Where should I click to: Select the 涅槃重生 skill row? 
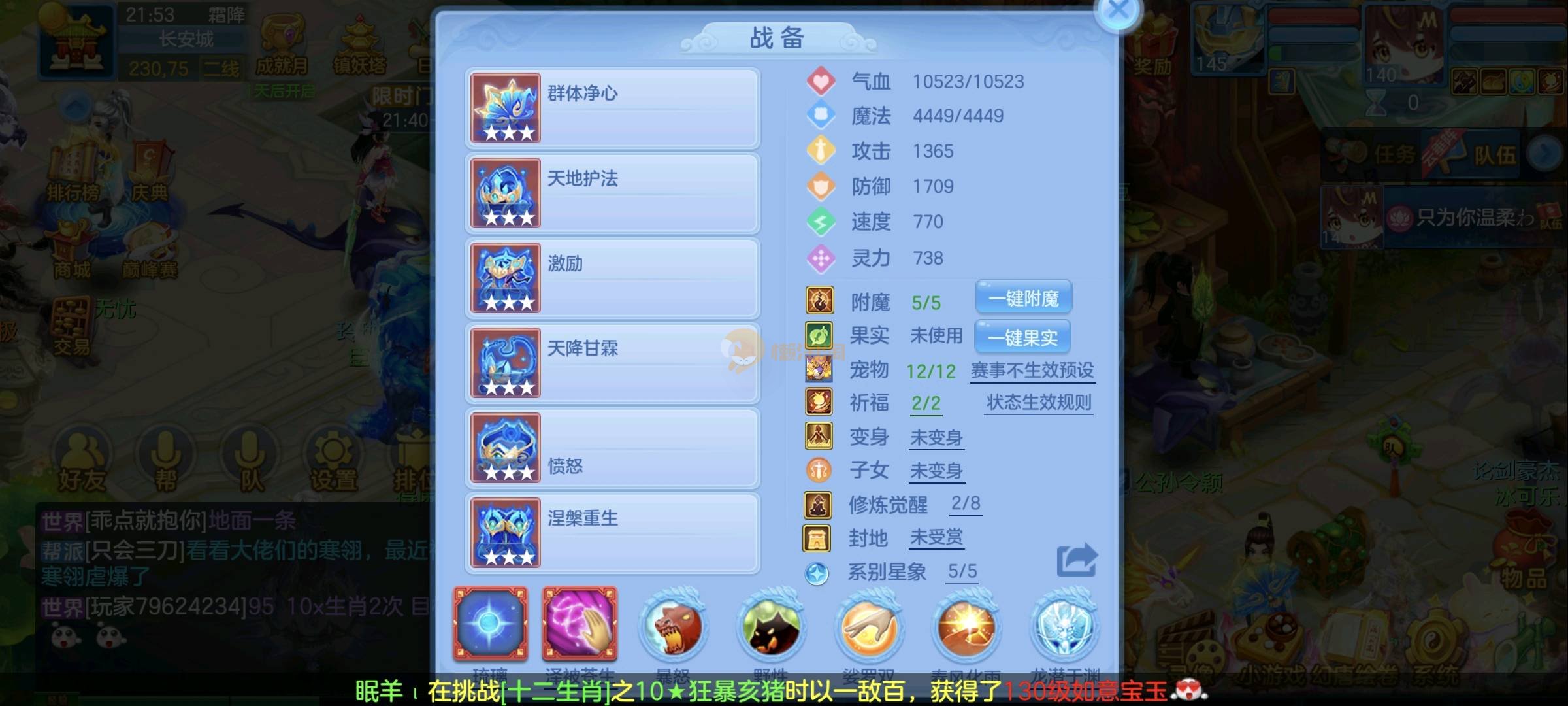[612, 533]
